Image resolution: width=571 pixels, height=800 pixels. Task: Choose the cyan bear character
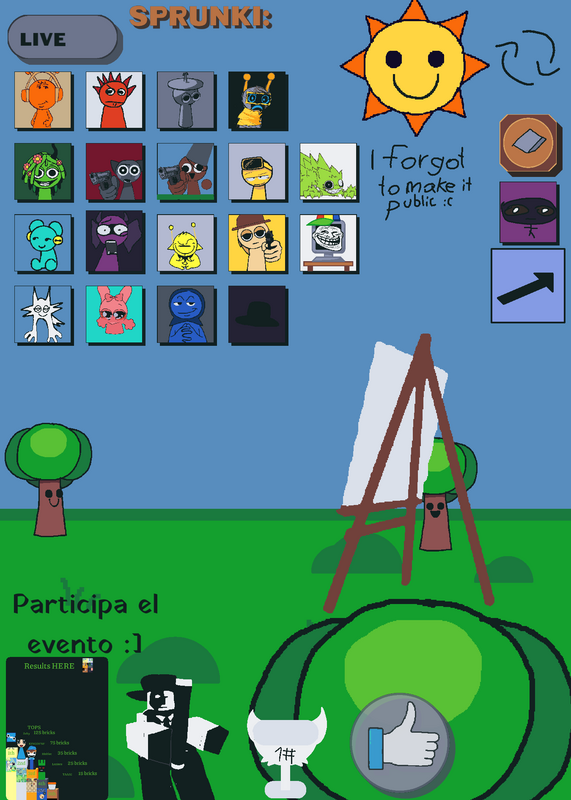point(43,243)
